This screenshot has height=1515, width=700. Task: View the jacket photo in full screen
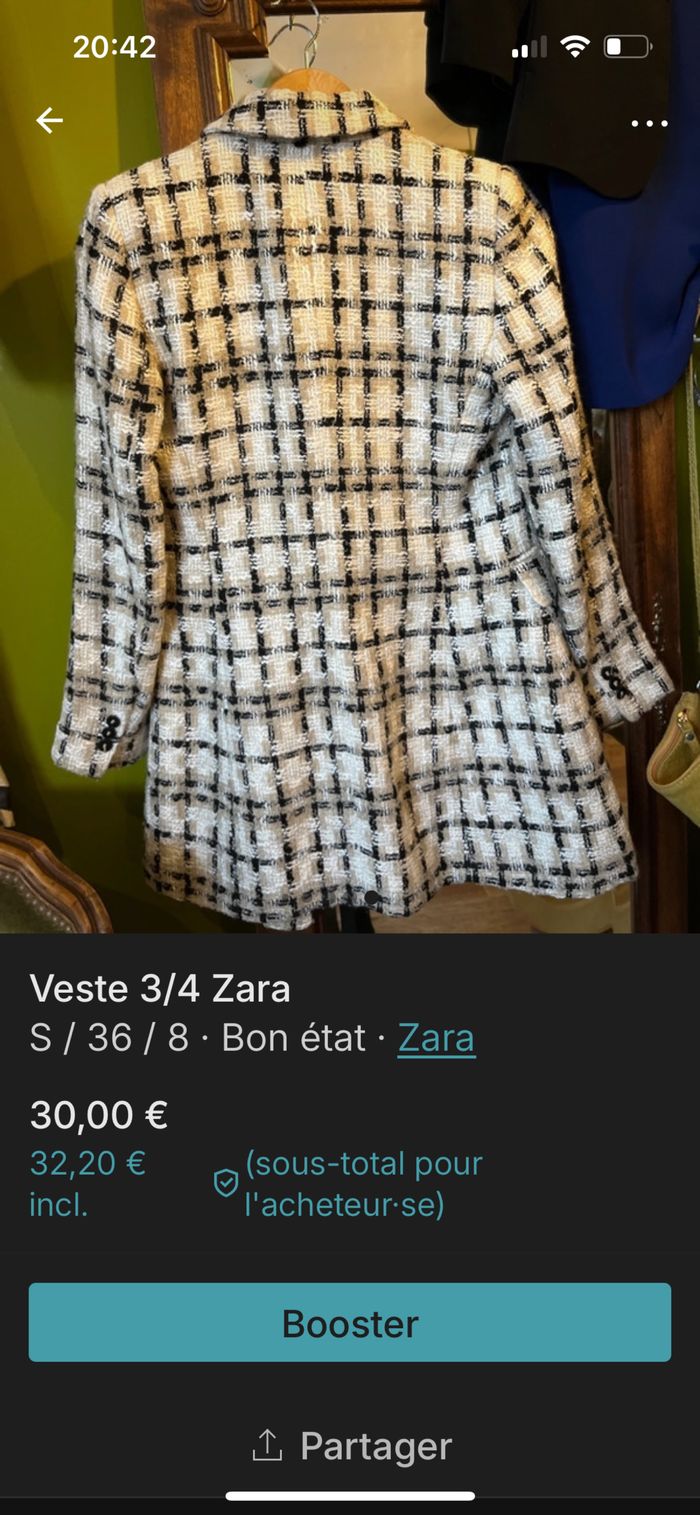pyautogui.click(x=350, y=500)
